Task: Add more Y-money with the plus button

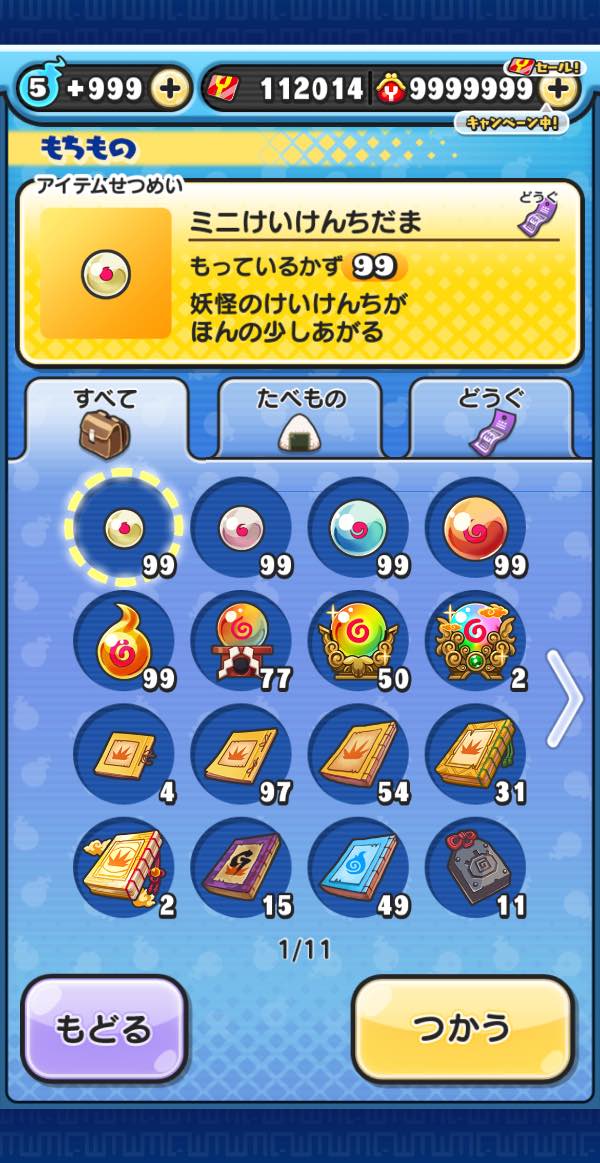Action: (560, 89)
